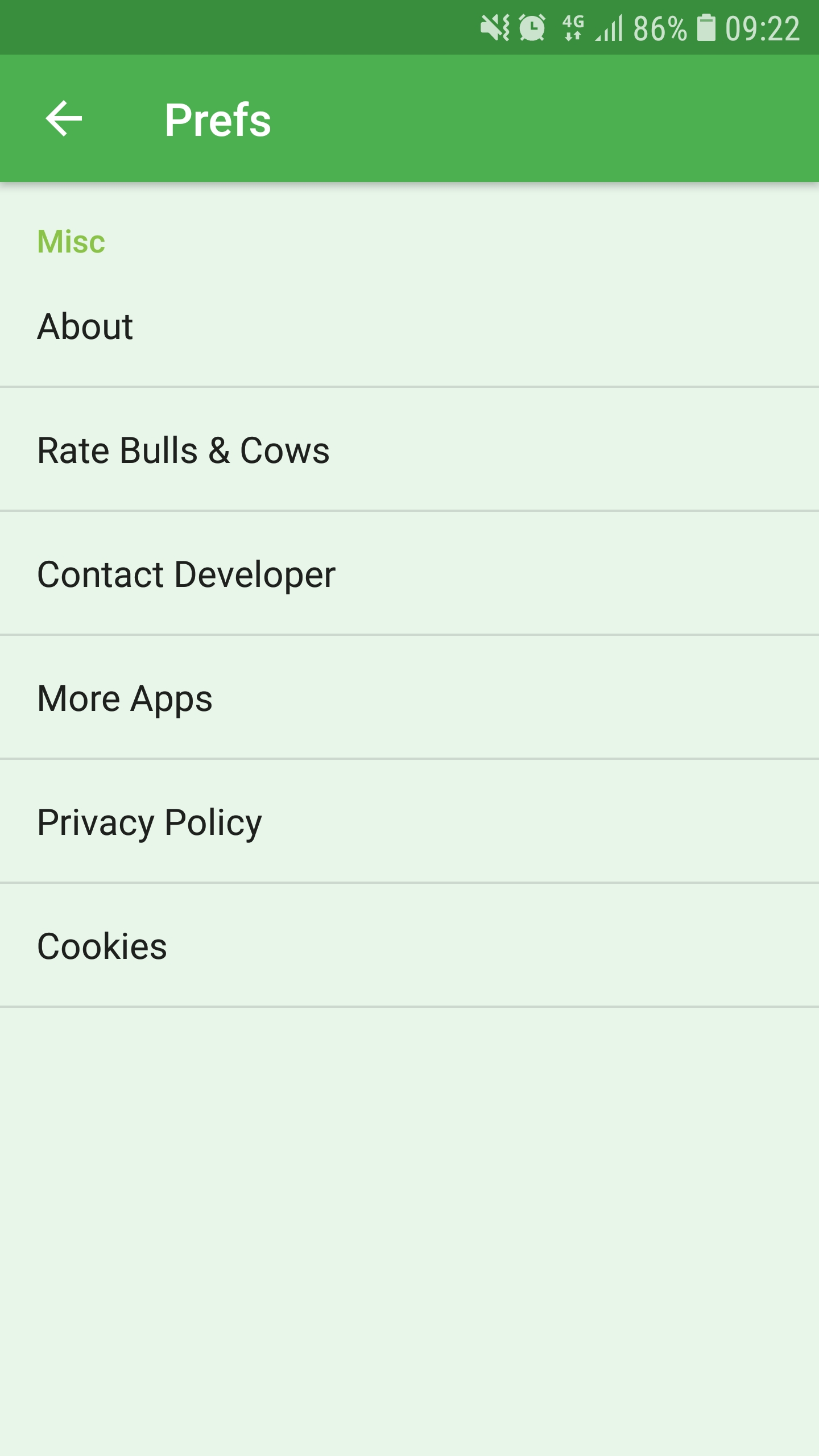This screenshot has width=819, height=1456.
Task: Tap the Misc section header
Action: (71, 241)
